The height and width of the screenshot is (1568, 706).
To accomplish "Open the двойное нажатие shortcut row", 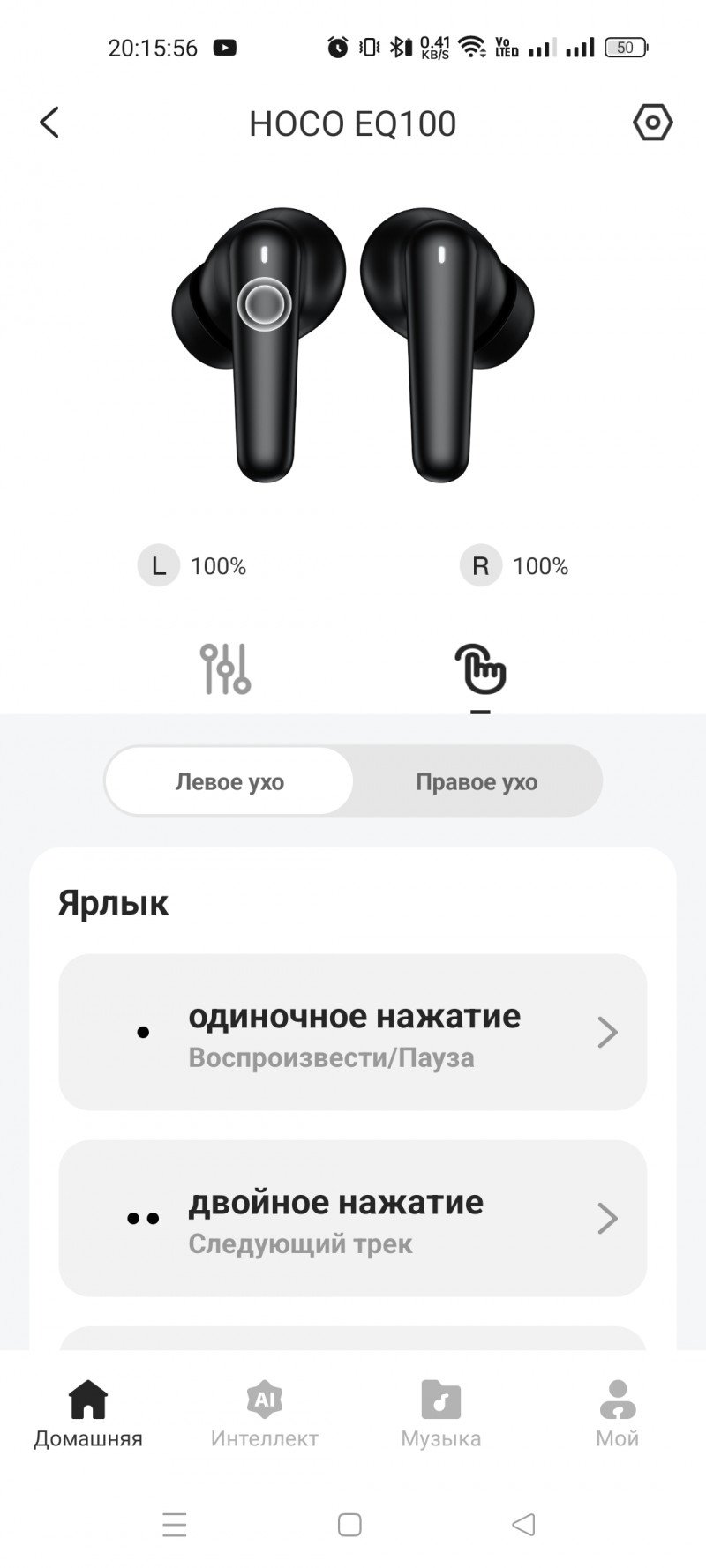I will click(x=353, y=1218).
